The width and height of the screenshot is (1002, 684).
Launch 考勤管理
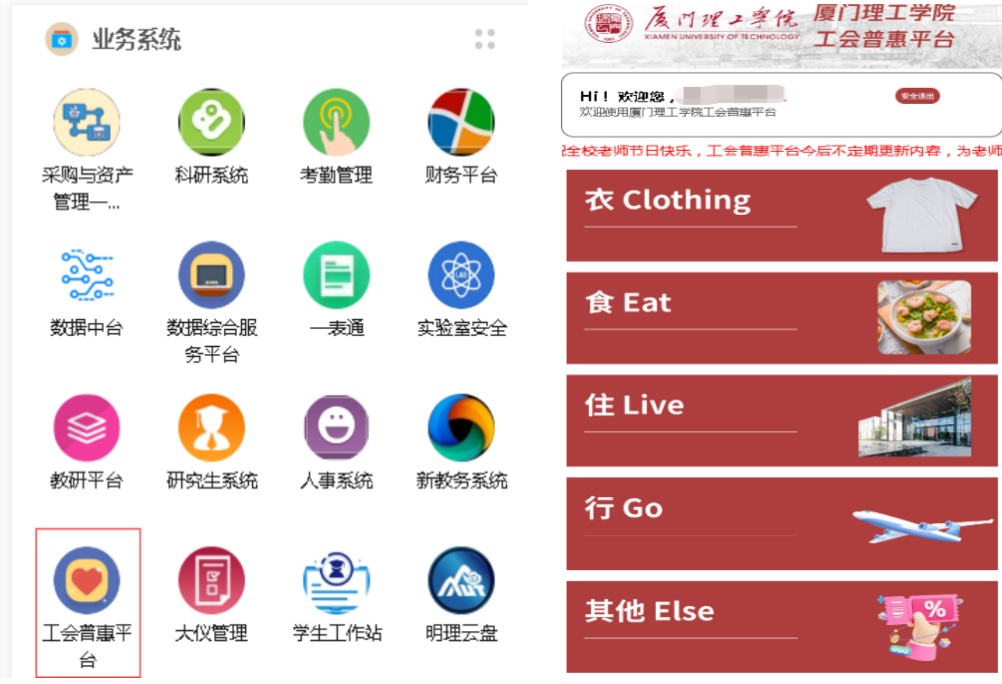point(336,123)
